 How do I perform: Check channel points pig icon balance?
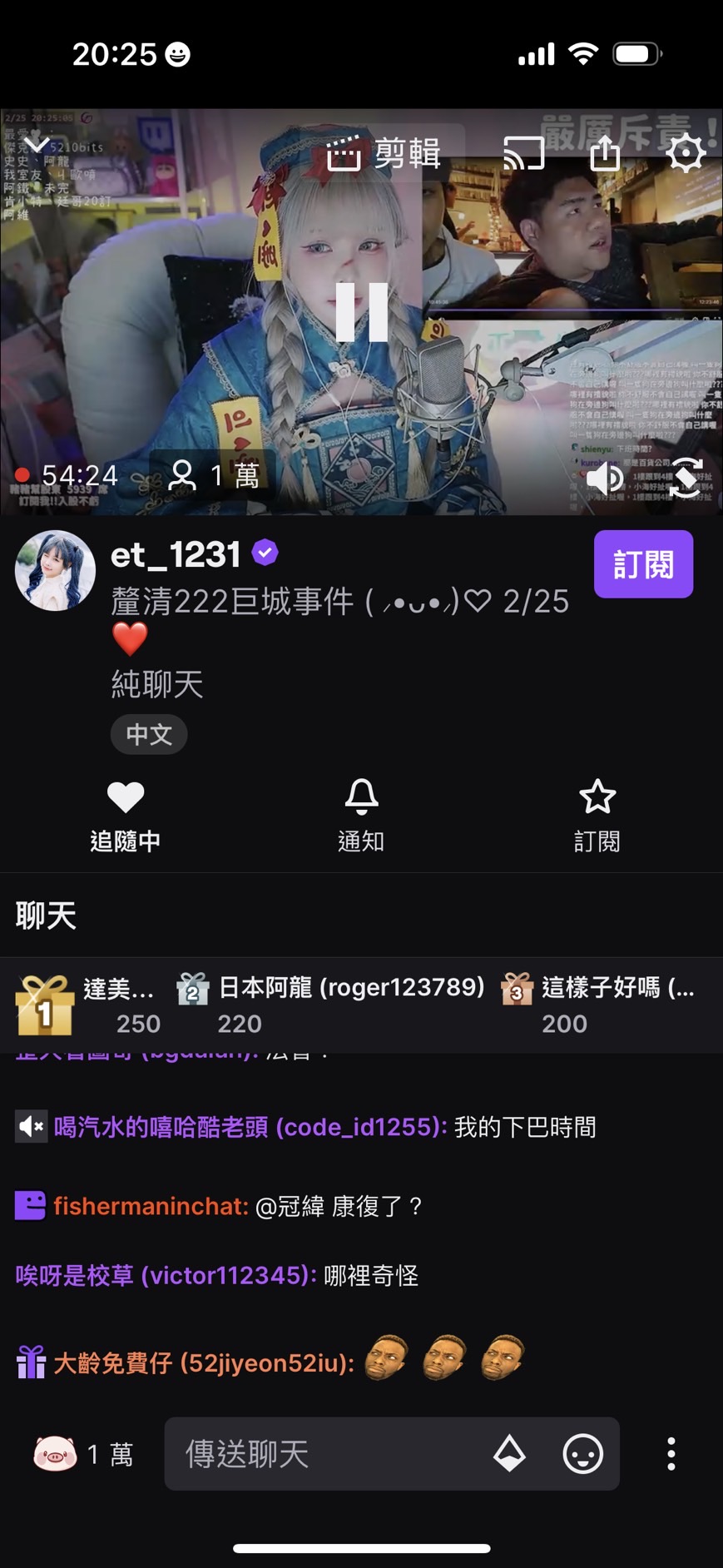point(55,1454)
